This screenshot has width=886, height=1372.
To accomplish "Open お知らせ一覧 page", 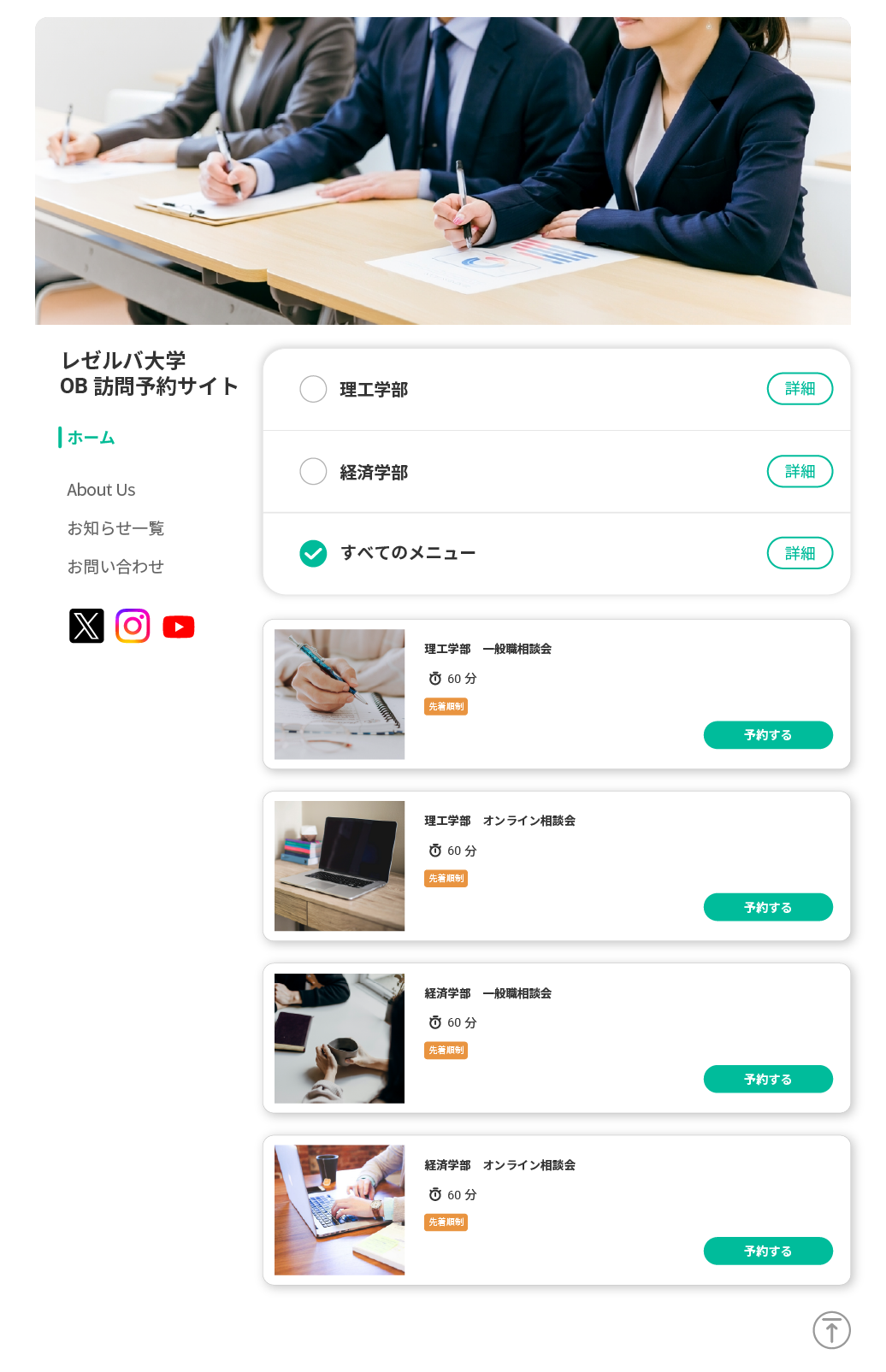I will (115, 528).
